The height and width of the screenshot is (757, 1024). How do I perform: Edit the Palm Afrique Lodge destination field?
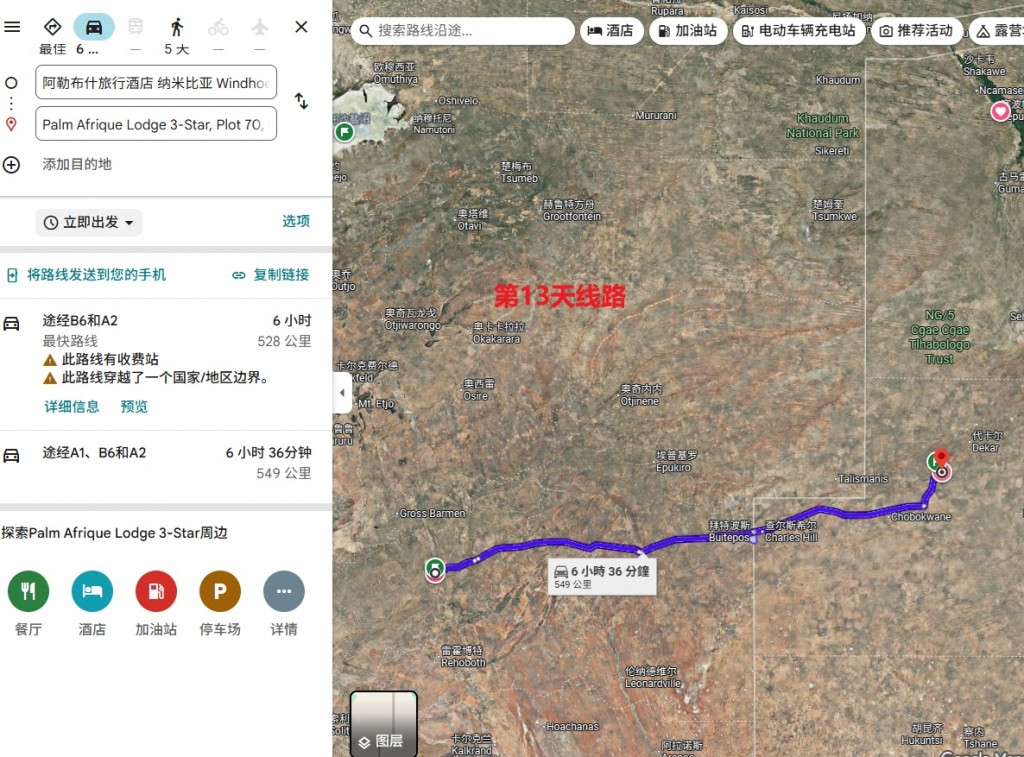(155, 125)
